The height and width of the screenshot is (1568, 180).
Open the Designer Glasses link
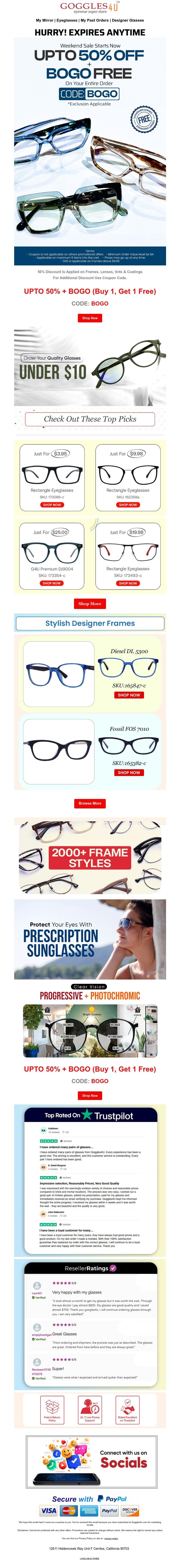point(128,20)
